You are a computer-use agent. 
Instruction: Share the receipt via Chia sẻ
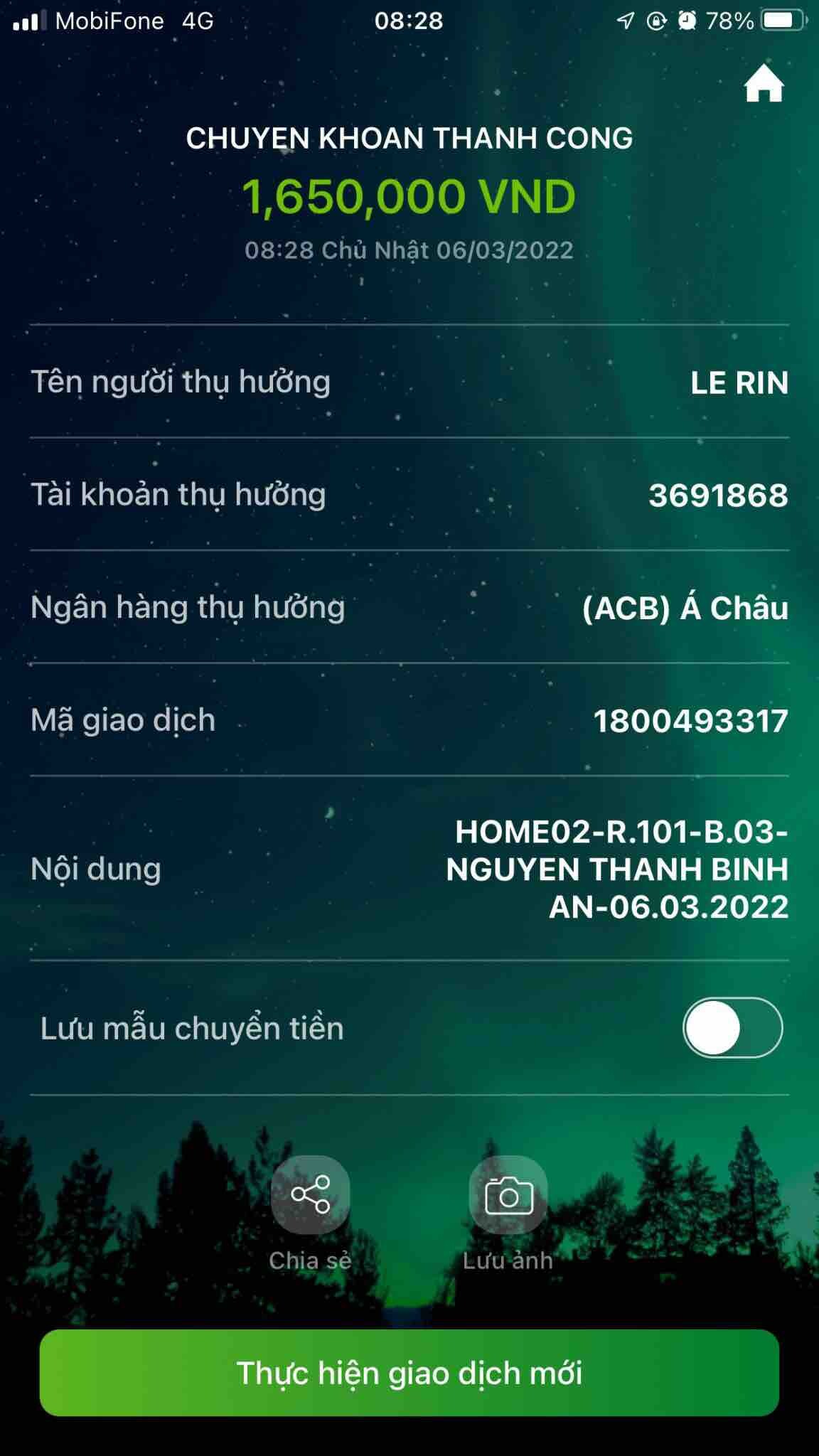pos(311,1194)
